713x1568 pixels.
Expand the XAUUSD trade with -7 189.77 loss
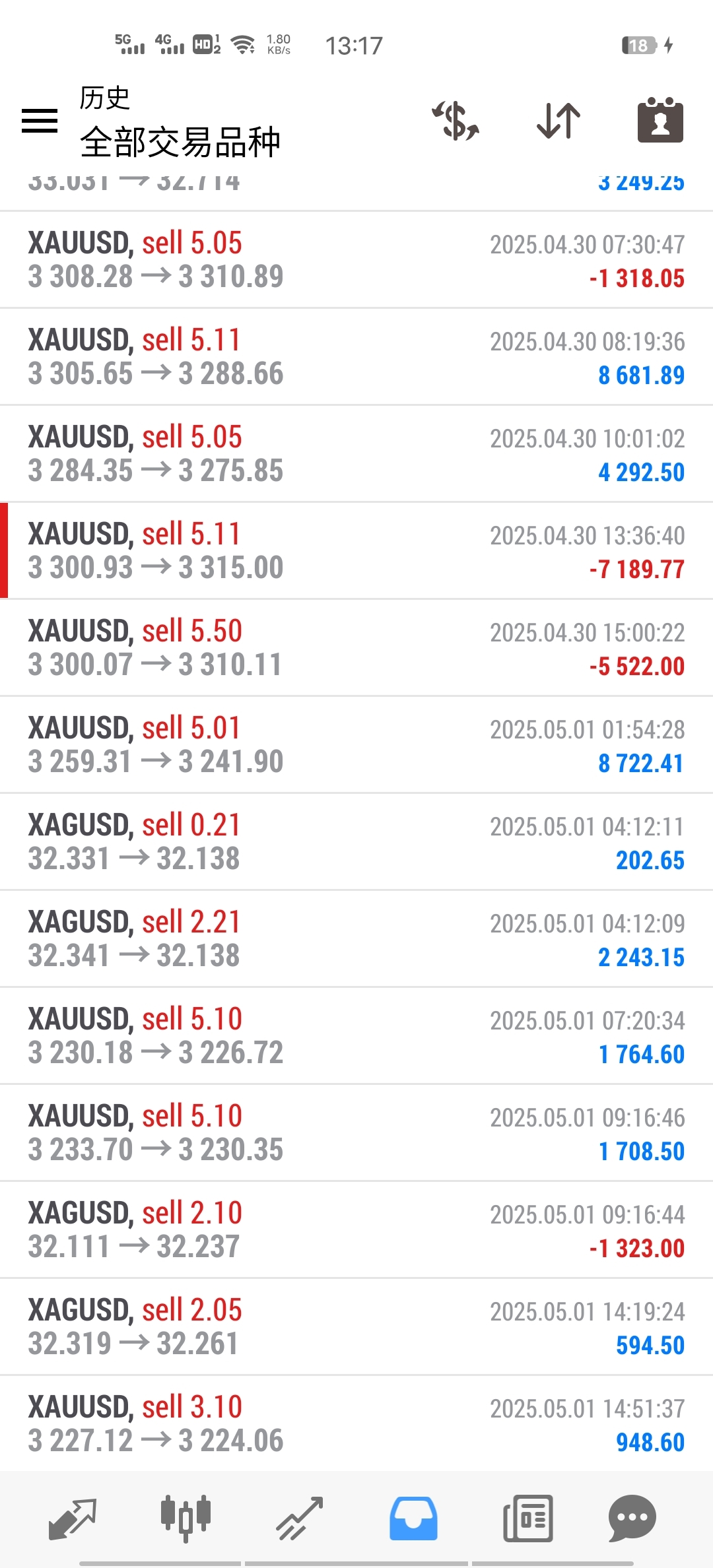pos(356,551)
